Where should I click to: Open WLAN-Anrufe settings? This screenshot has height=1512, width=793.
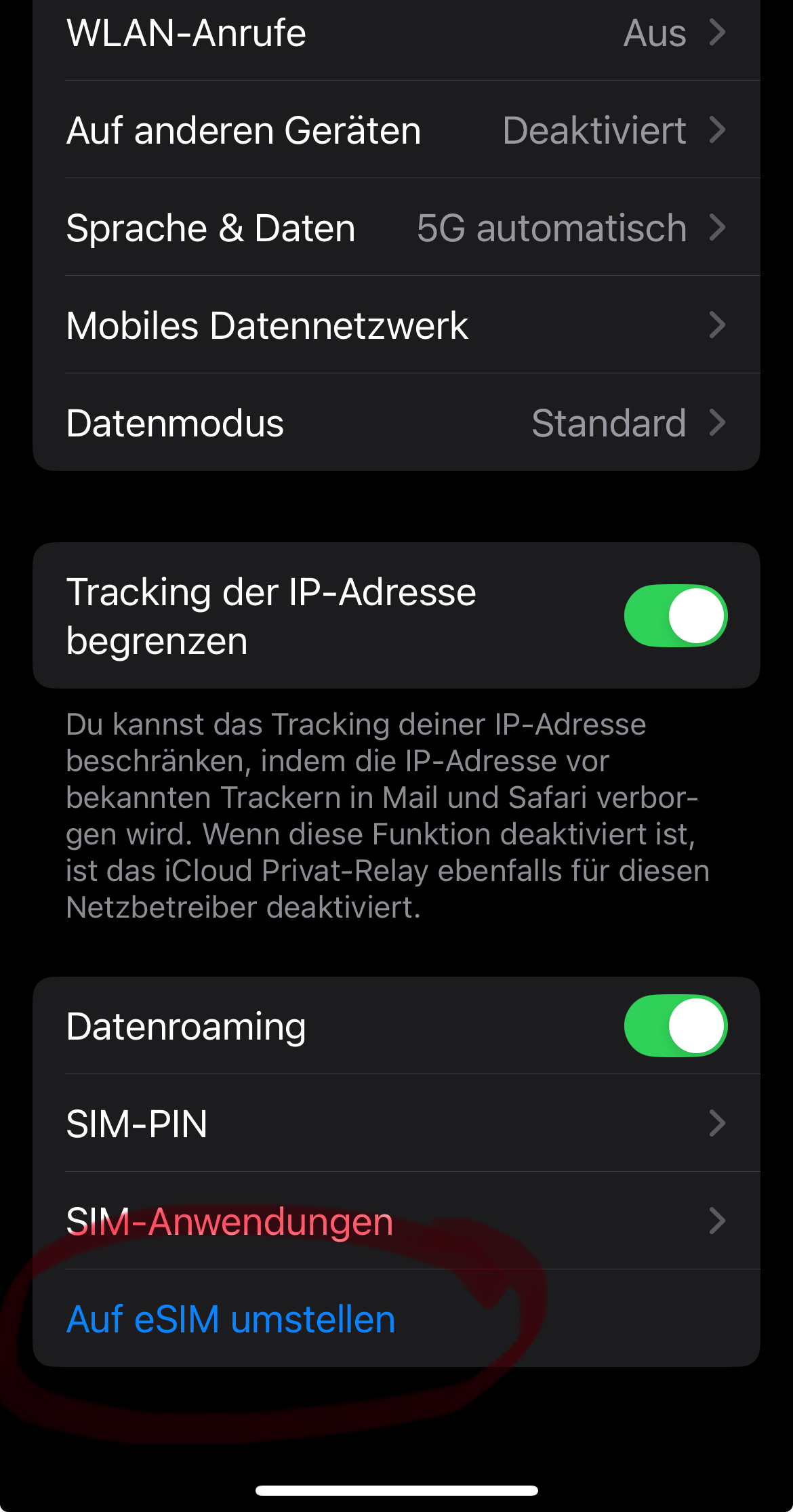coord(396,34)
